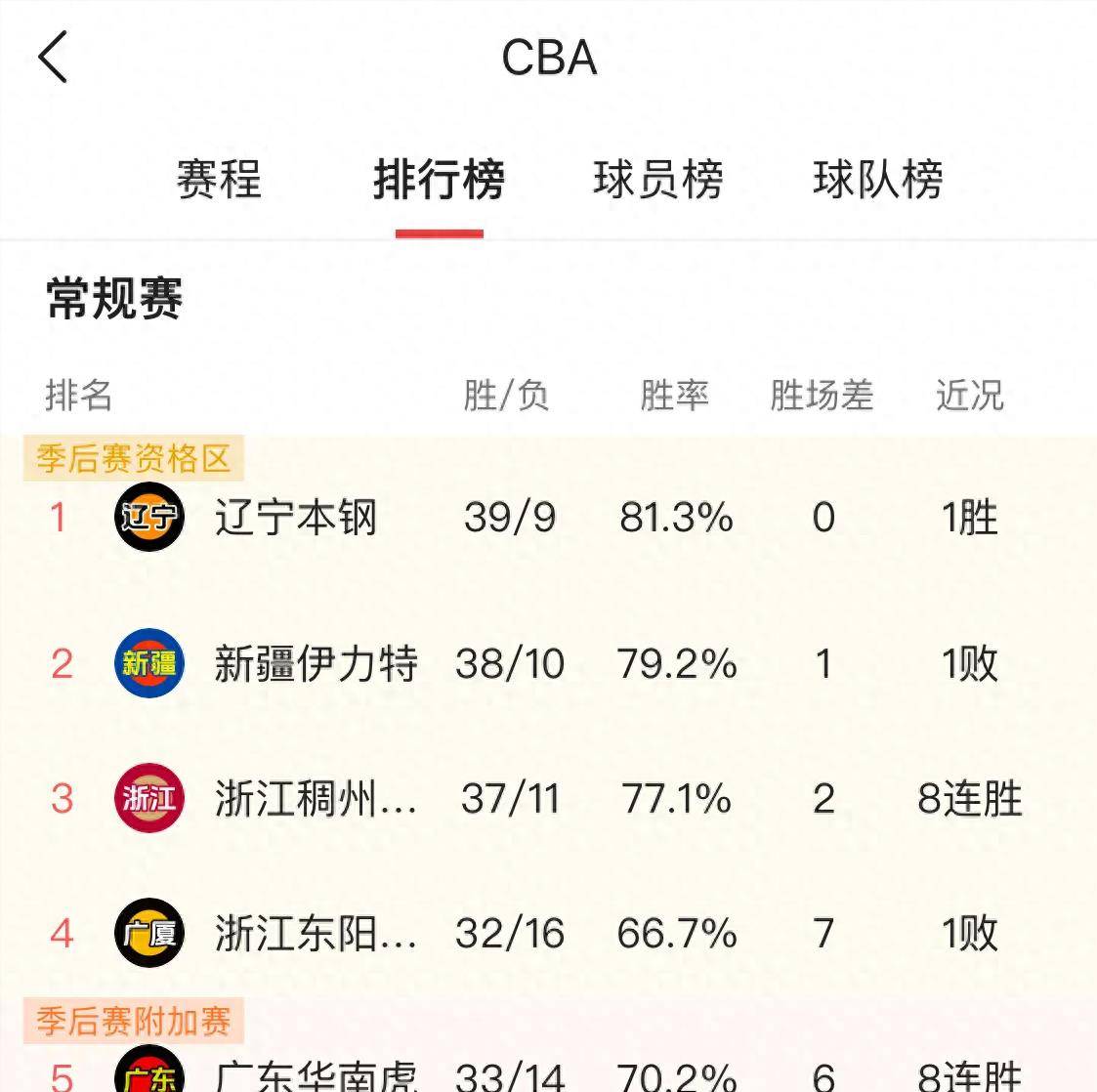Image resolution: width=1097 pixels, height=1092 pixels.
Task: Switch to the 赛程 tab
Action: click(x=219, y=180)
